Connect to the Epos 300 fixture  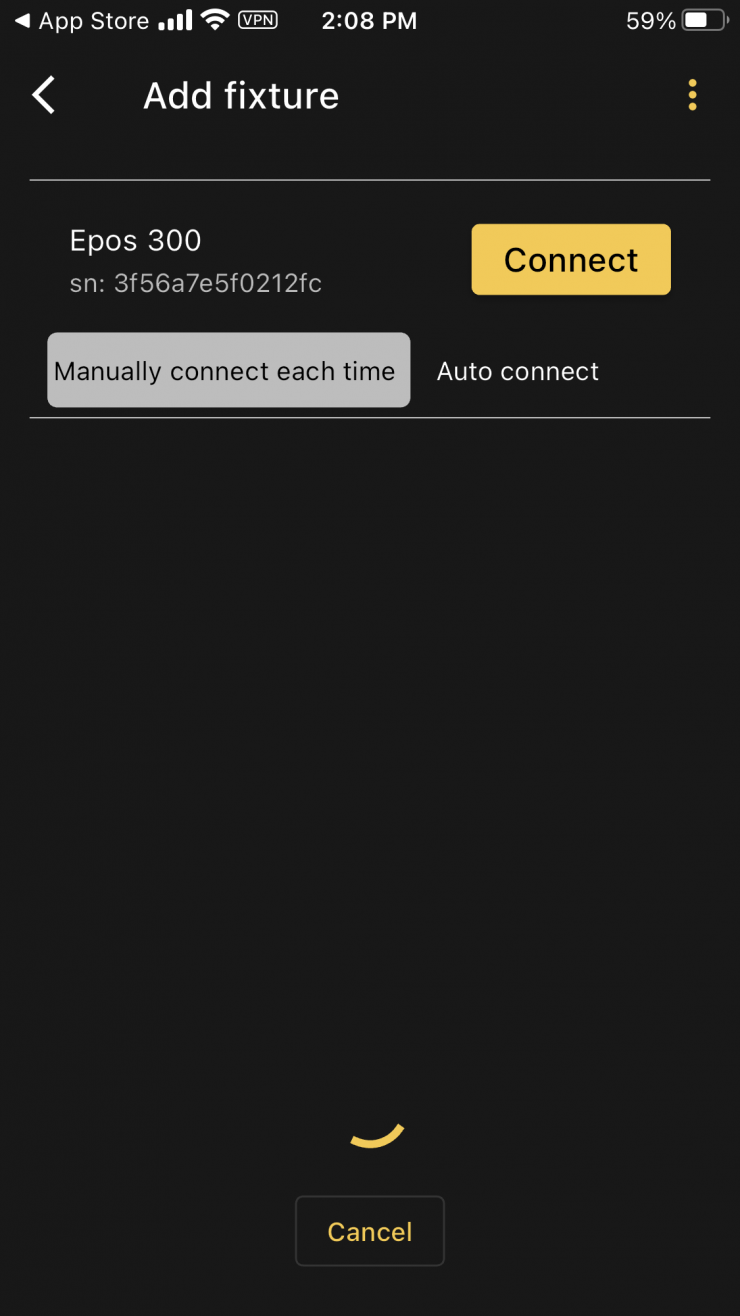571,260
